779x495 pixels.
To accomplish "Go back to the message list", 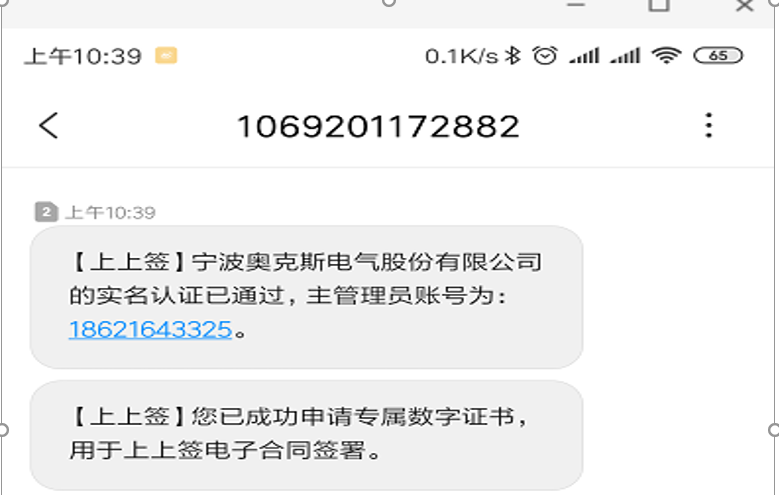I will (x=48, y=126).
